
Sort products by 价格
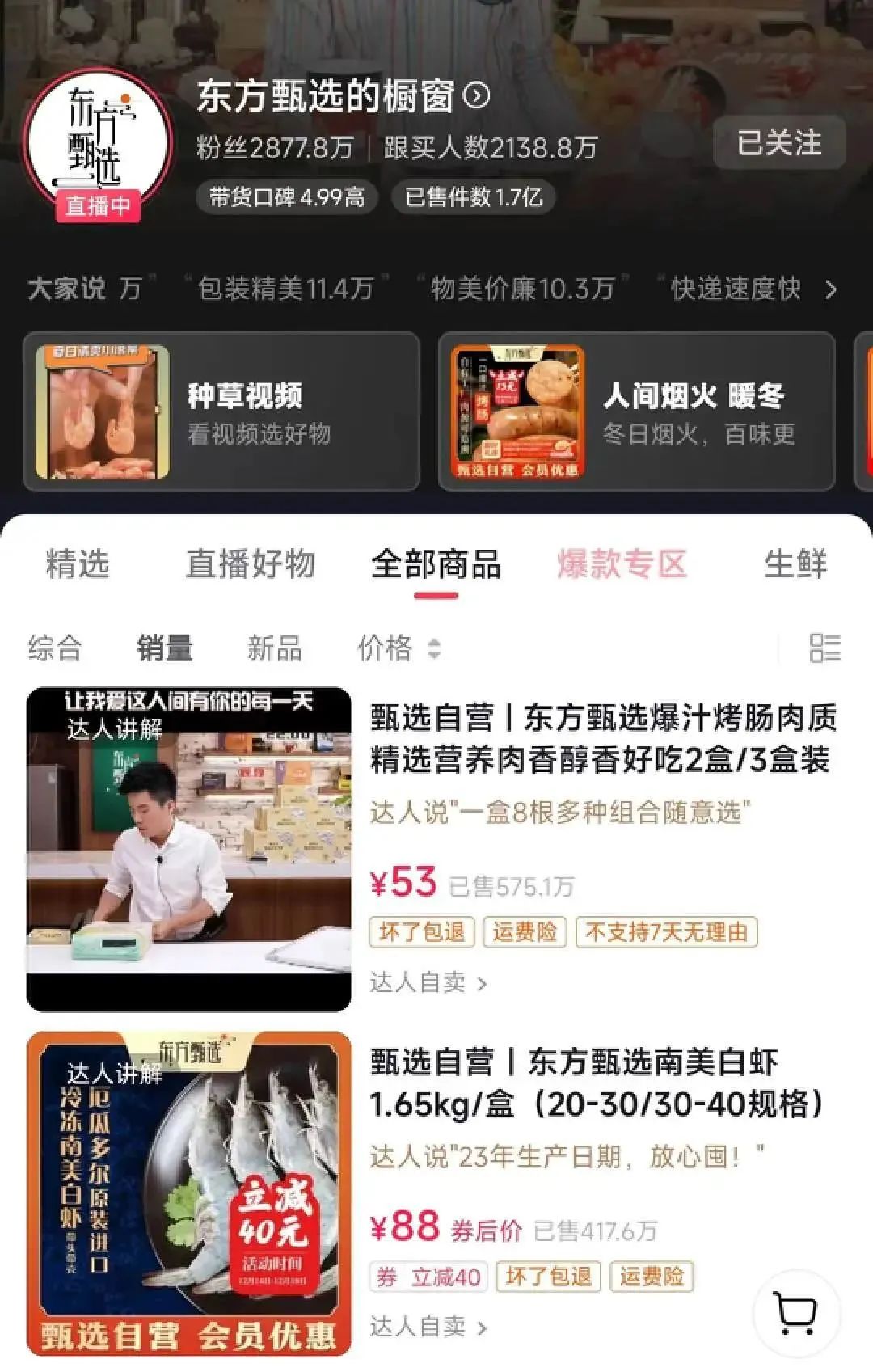click(x=399, y=648)
